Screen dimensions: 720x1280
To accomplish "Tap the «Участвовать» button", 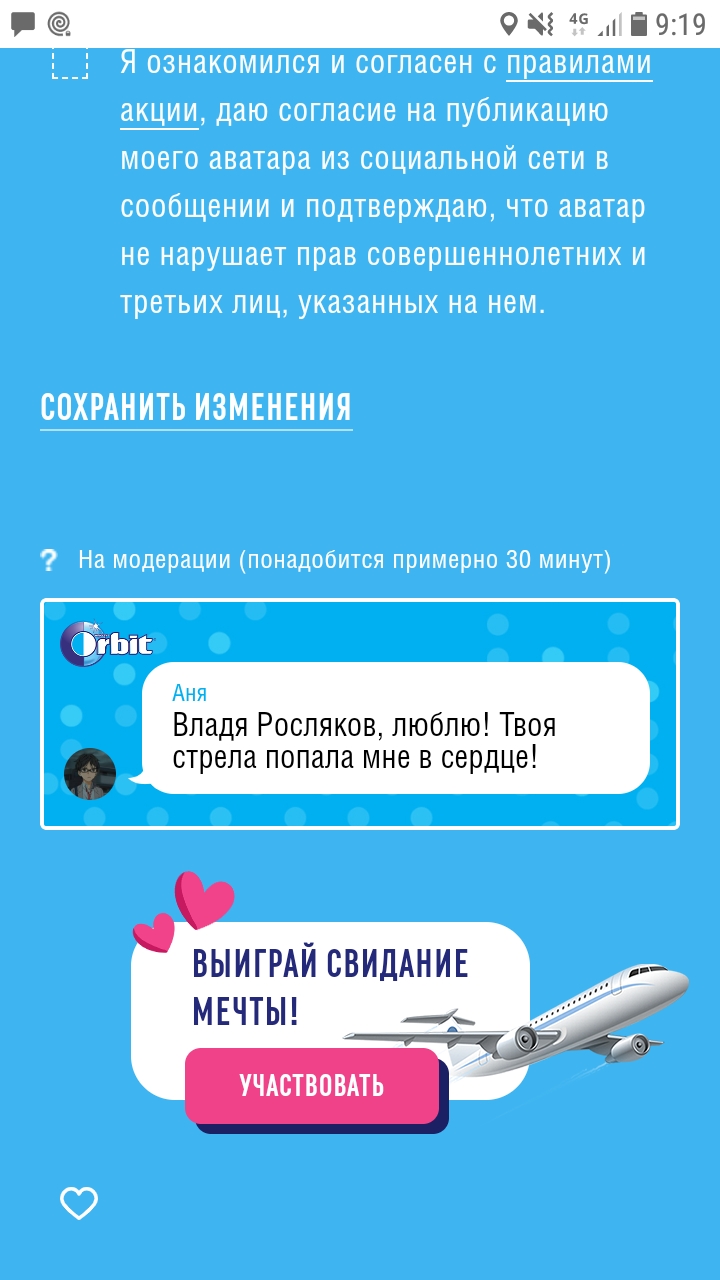I will click(312, 1085).
